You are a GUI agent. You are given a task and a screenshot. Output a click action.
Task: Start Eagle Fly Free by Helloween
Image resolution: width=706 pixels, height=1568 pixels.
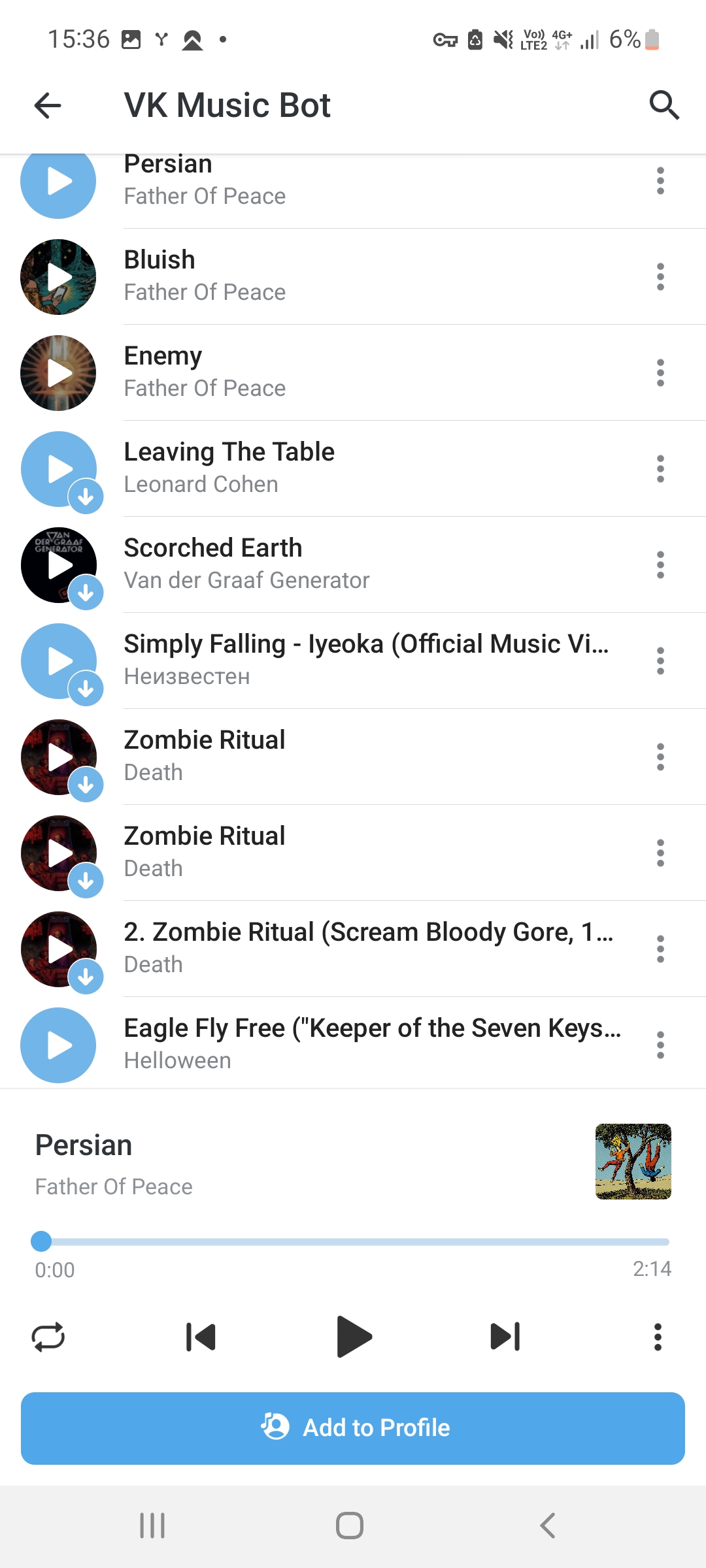pyautogui.click(x=58, y=1045)
